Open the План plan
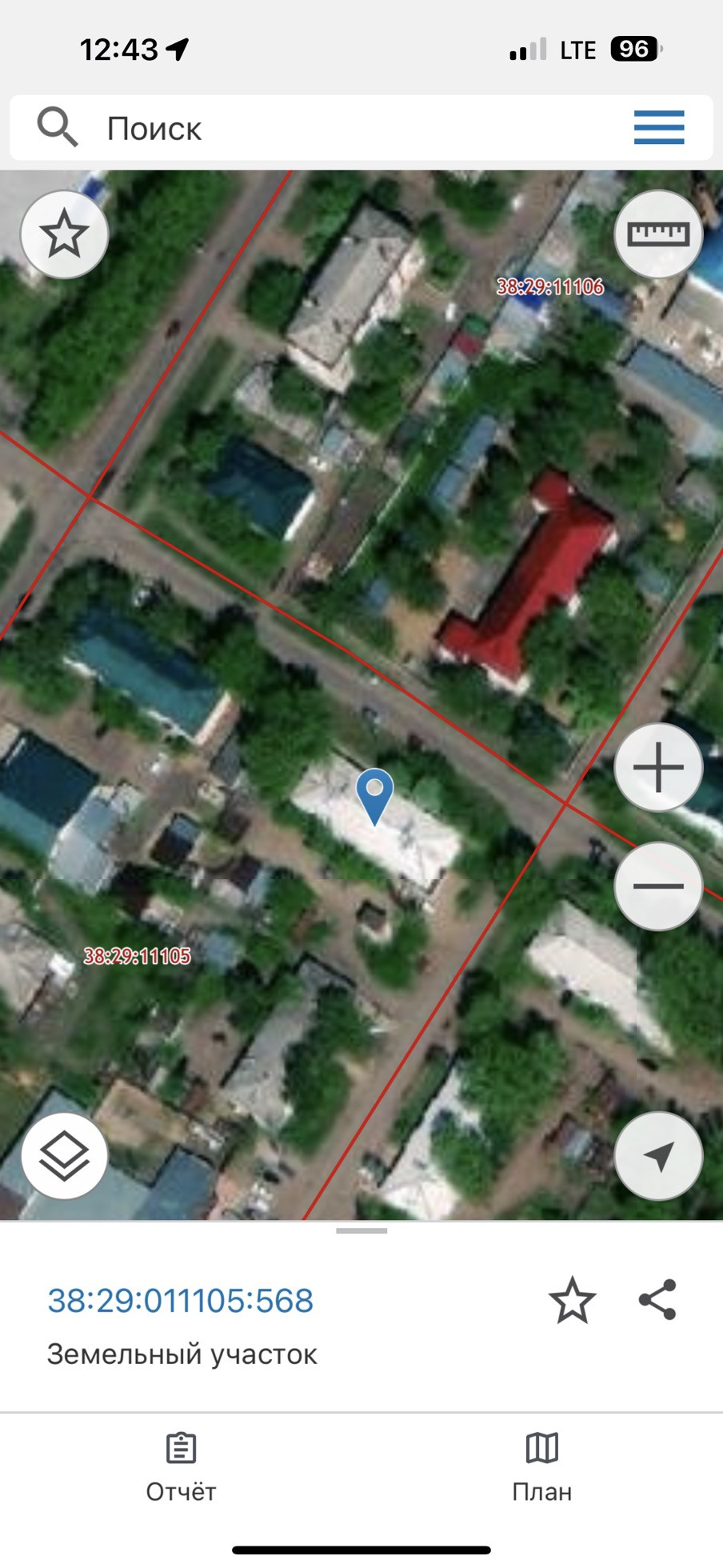This screenshot has height=1568, width=723. point(541,1467)
